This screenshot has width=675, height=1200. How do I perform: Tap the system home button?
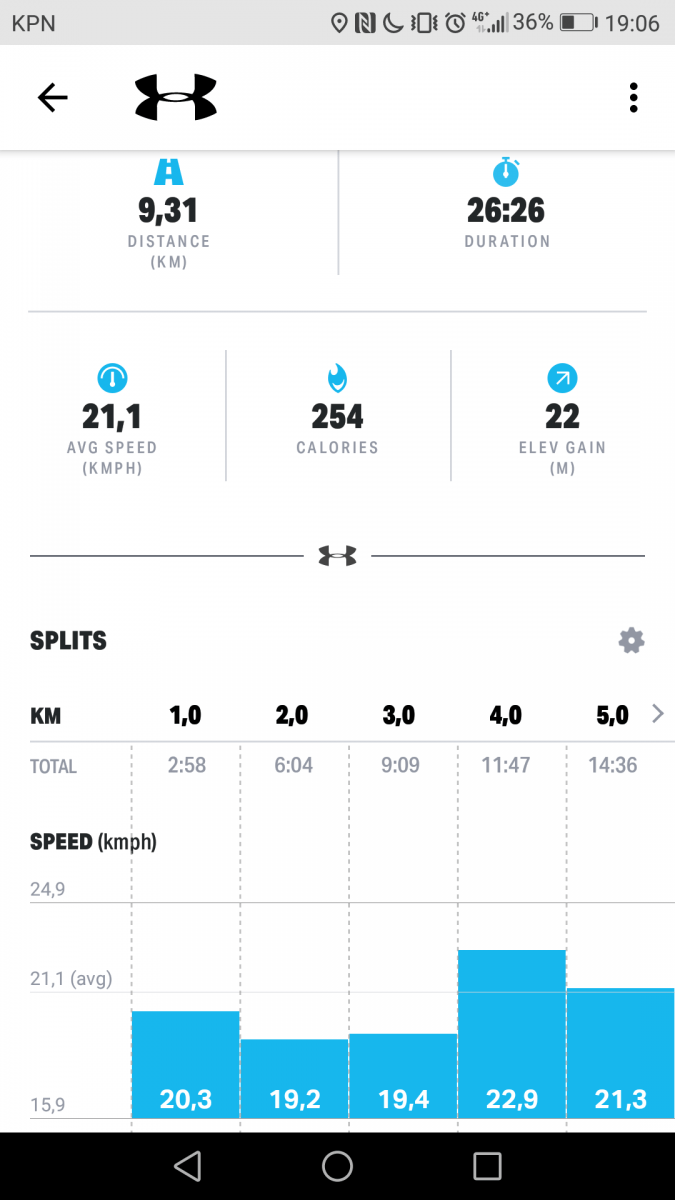[x=337, y=1166]
